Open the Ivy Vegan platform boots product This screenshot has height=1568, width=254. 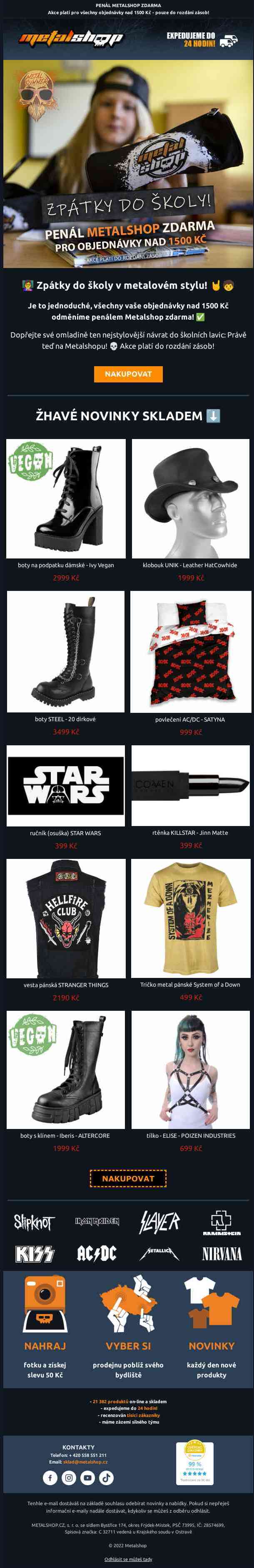pyautogui.click(x=66, y=499)
